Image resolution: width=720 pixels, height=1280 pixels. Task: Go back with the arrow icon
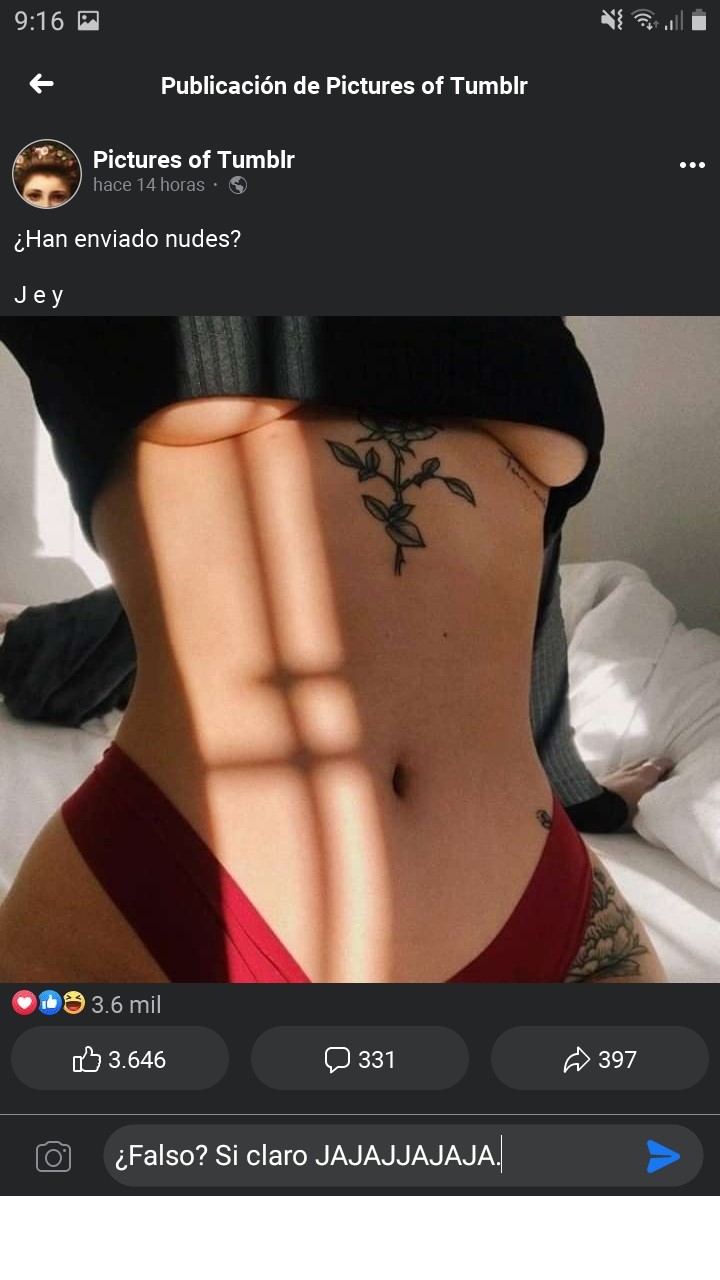pyautogui.click(x=41, y=84)
